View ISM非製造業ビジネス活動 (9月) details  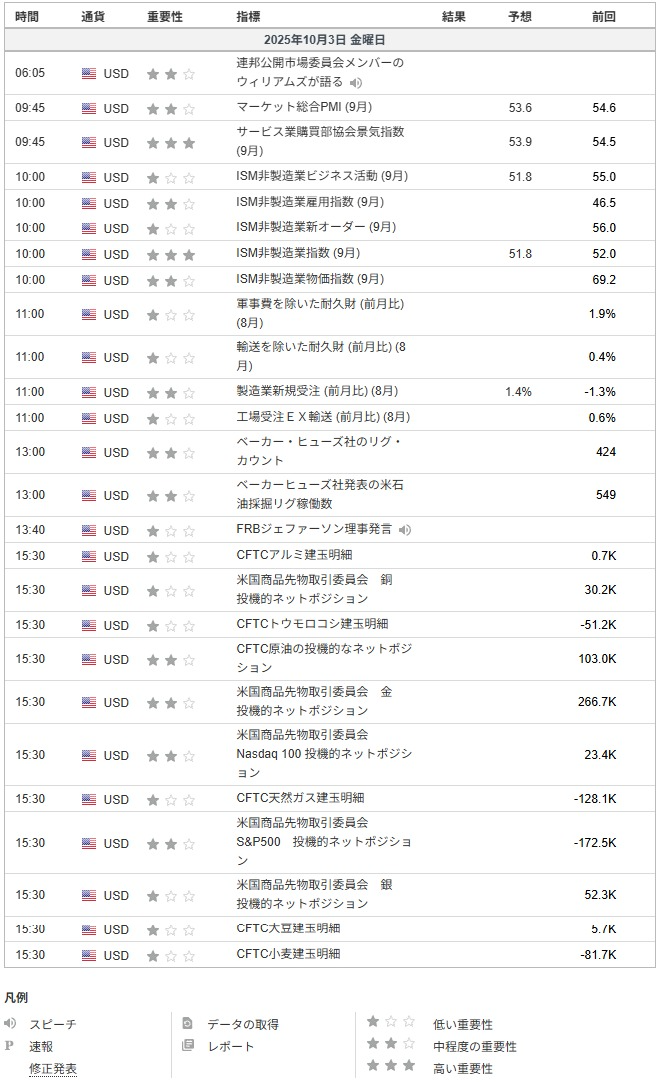[322, 176]
